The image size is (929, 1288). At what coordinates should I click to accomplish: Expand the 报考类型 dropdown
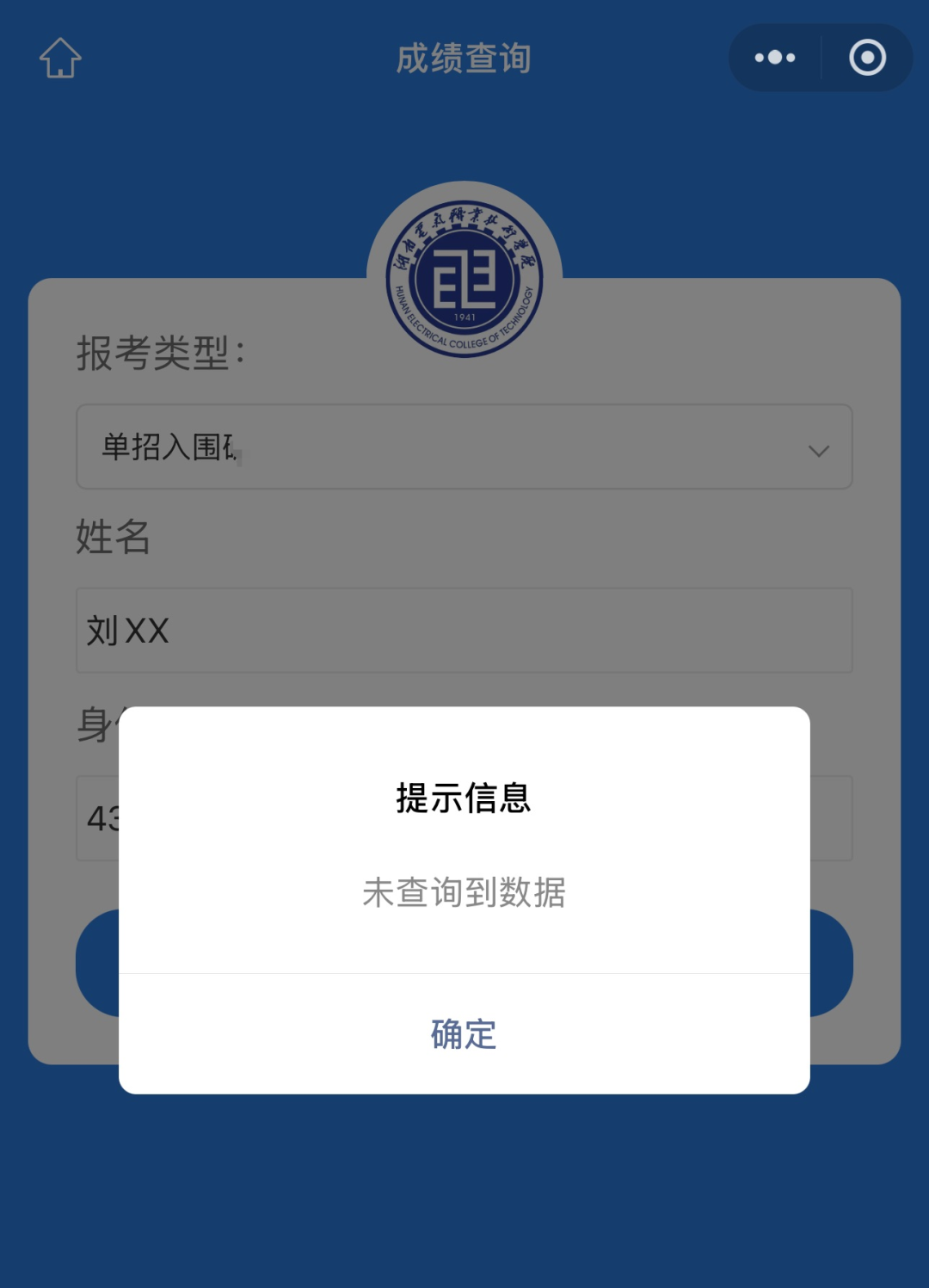pos(464,447)
